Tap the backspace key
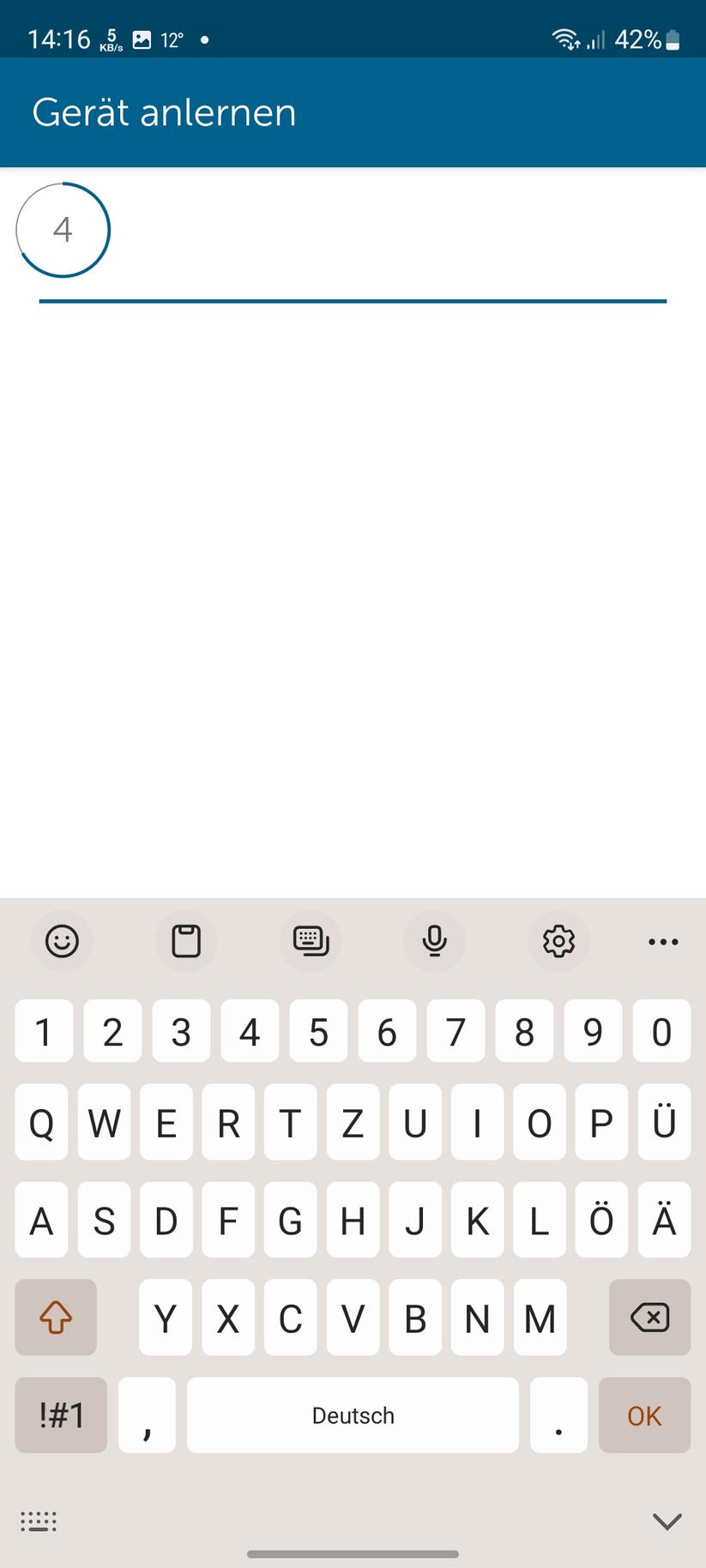The image size is (706, 1568). point(649,1318)
